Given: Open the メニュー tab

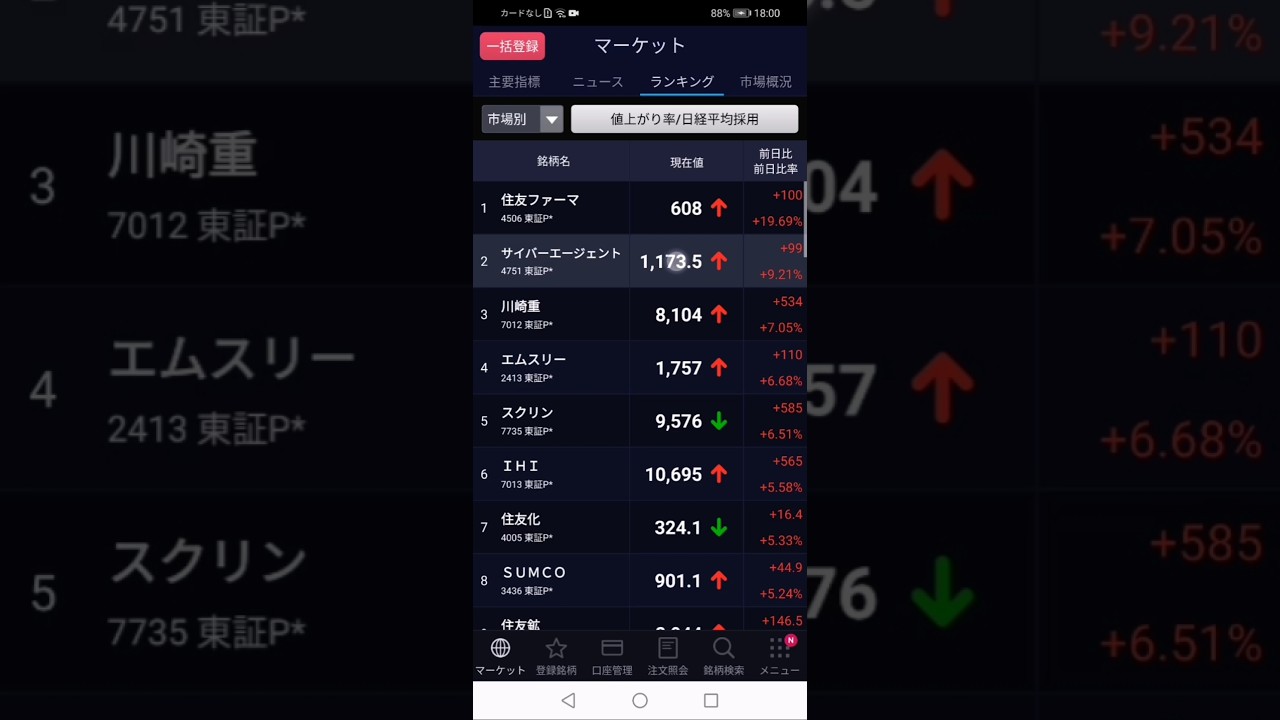Looking at the screenshot, I should (779, 657).
